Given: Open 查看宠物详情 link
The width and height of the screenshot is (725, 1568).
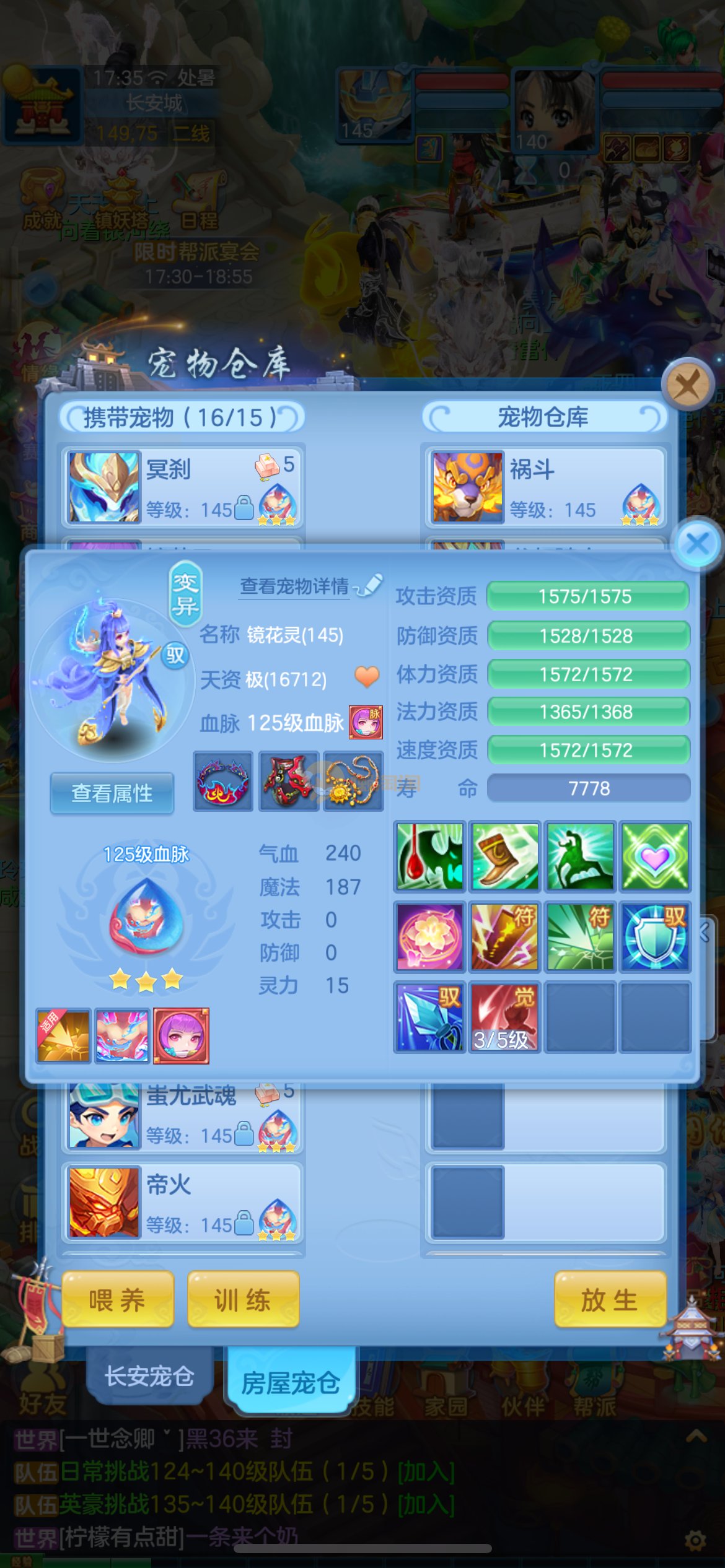Looking at the screenshot, I should pos(295,586).
